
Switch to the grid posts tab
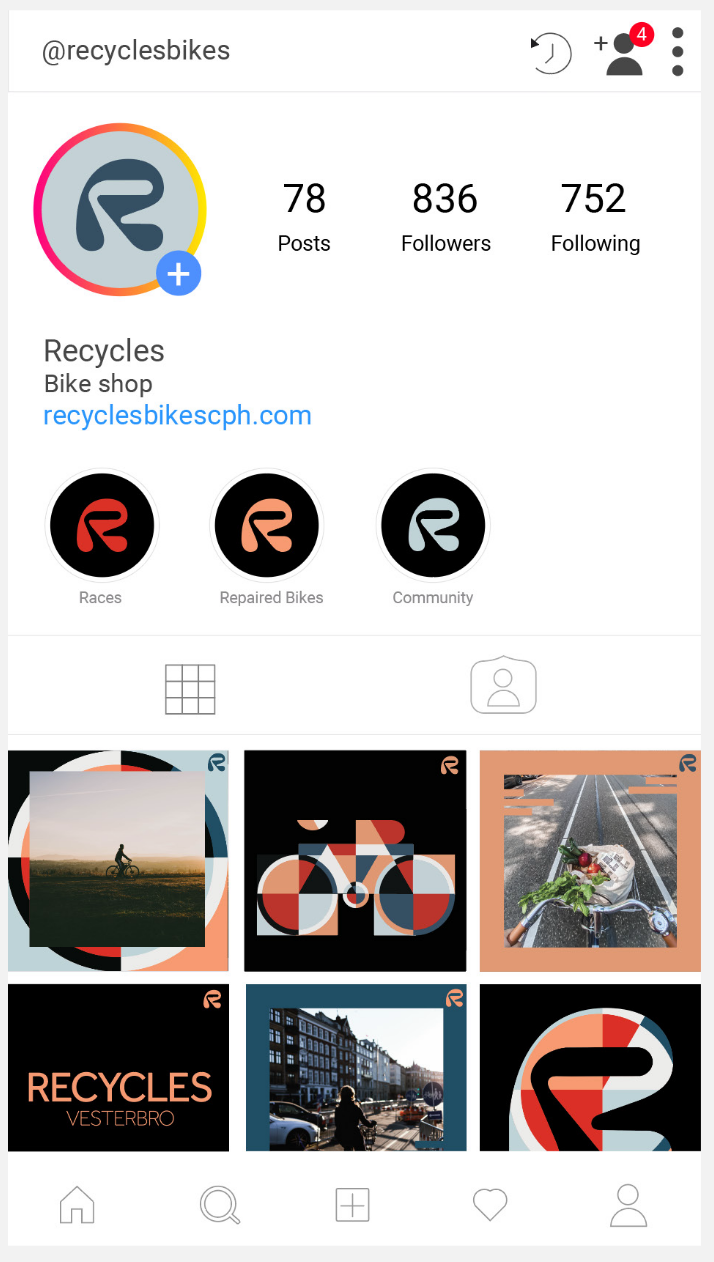190,689
